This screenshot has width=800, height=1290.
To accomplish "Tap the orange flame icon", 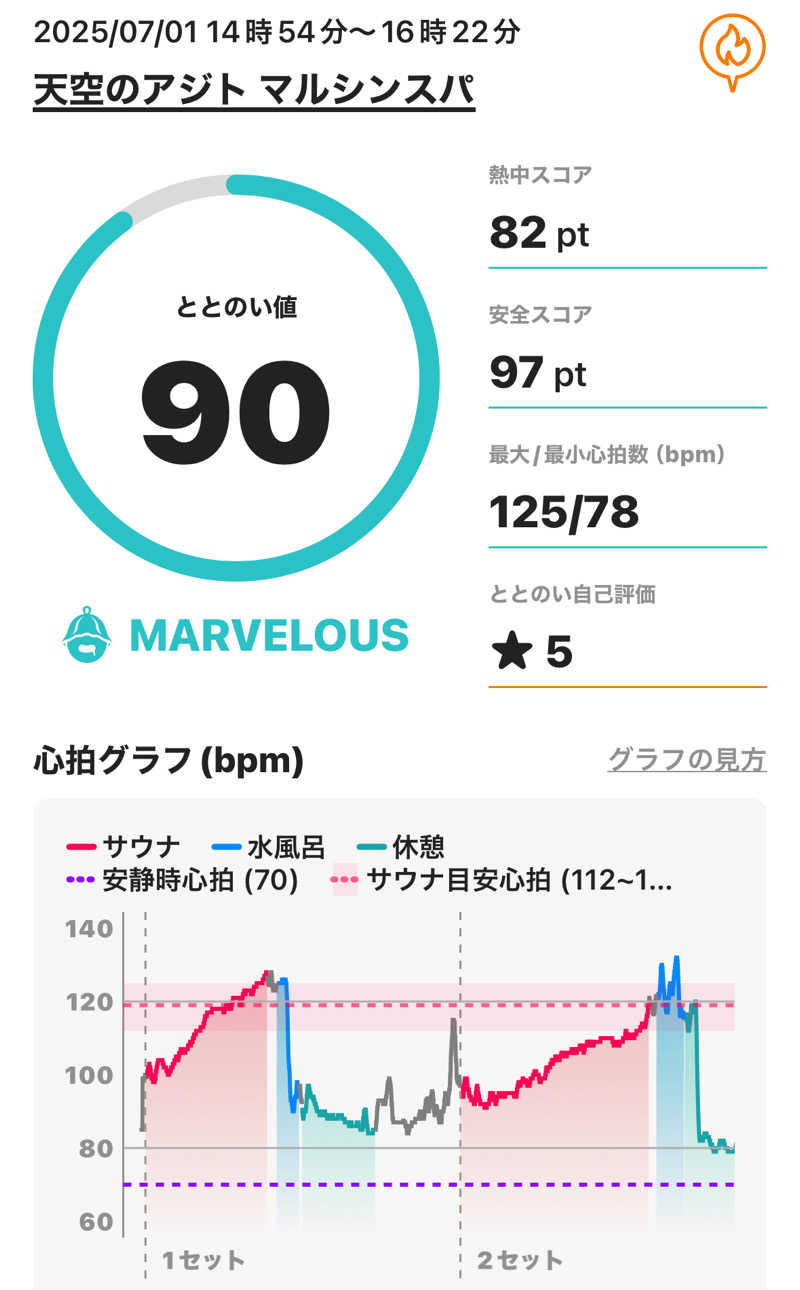I will 732,48.
